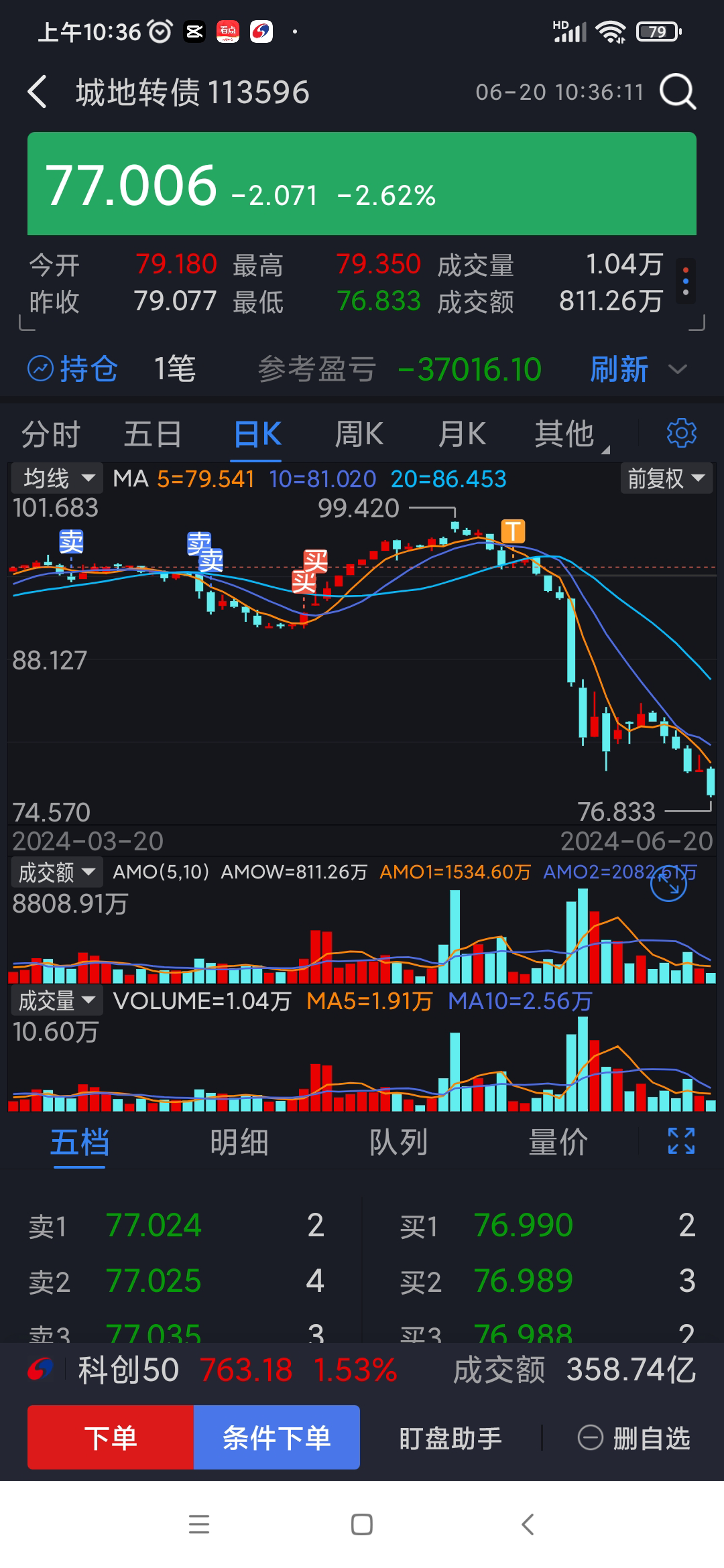Open 盯盘助手 watch assistant
Image resolution: width=724 pixels, height=1568 pixels.
coord(450,1438)
